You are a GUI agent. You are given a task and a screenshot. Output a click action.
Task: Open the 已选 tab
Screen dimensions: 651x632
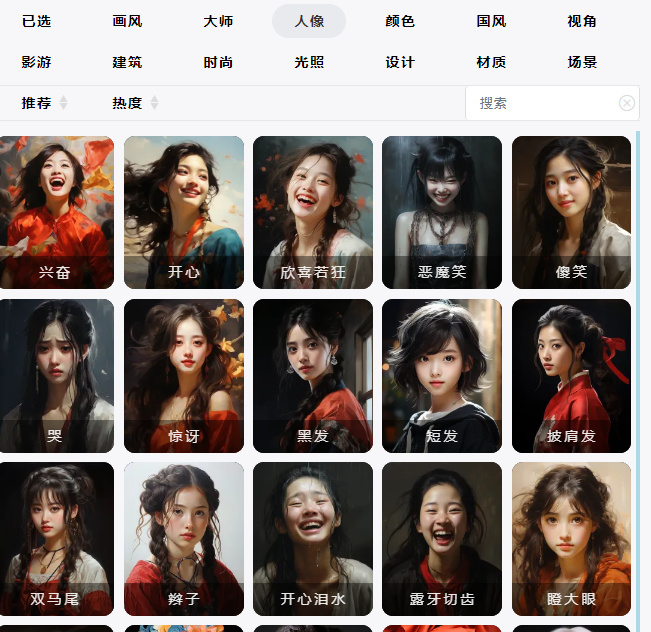pyautogui.click(x=36, y=21)
